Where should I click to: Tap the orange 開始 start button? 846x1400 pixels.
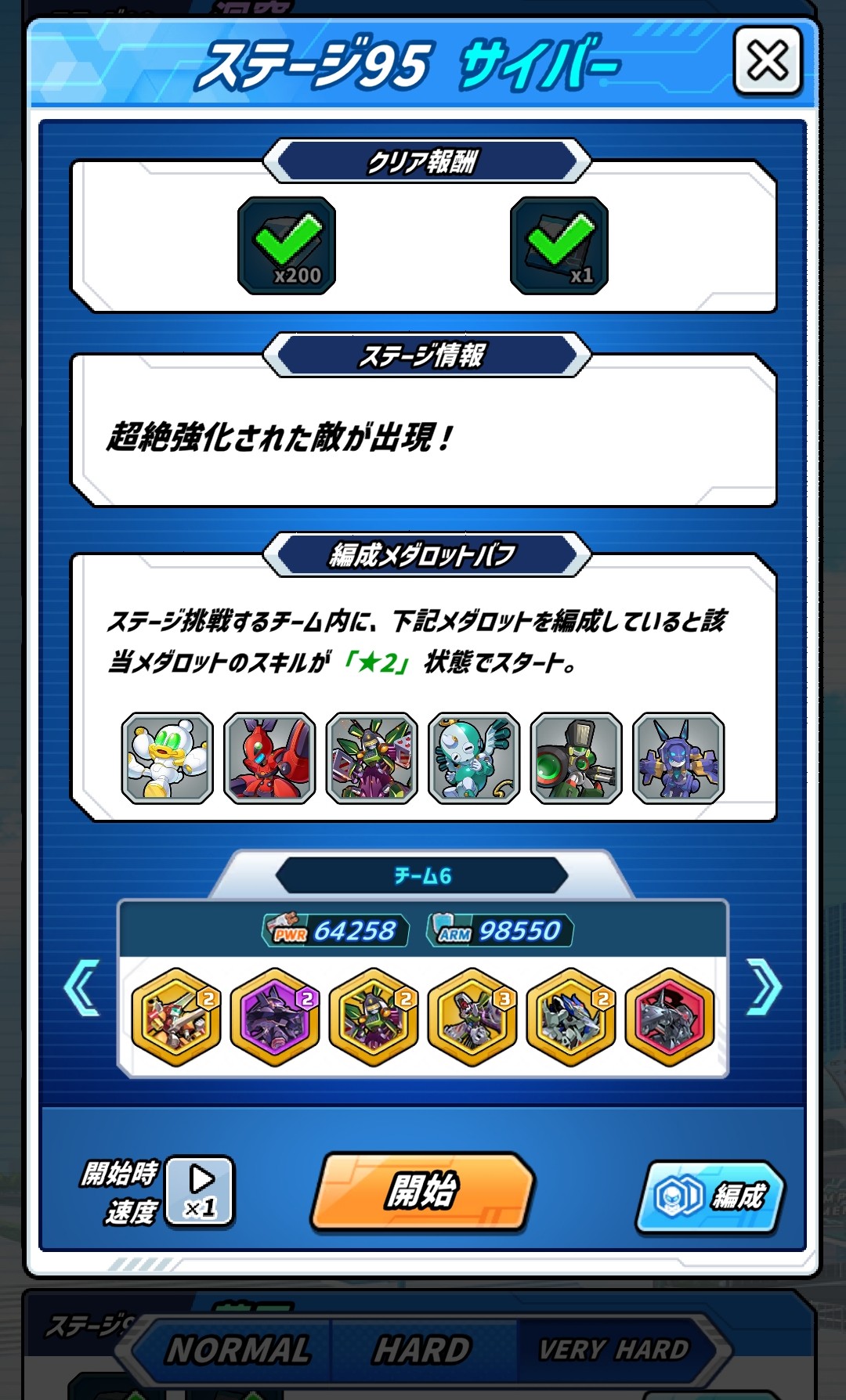[x=423, y=1190]
